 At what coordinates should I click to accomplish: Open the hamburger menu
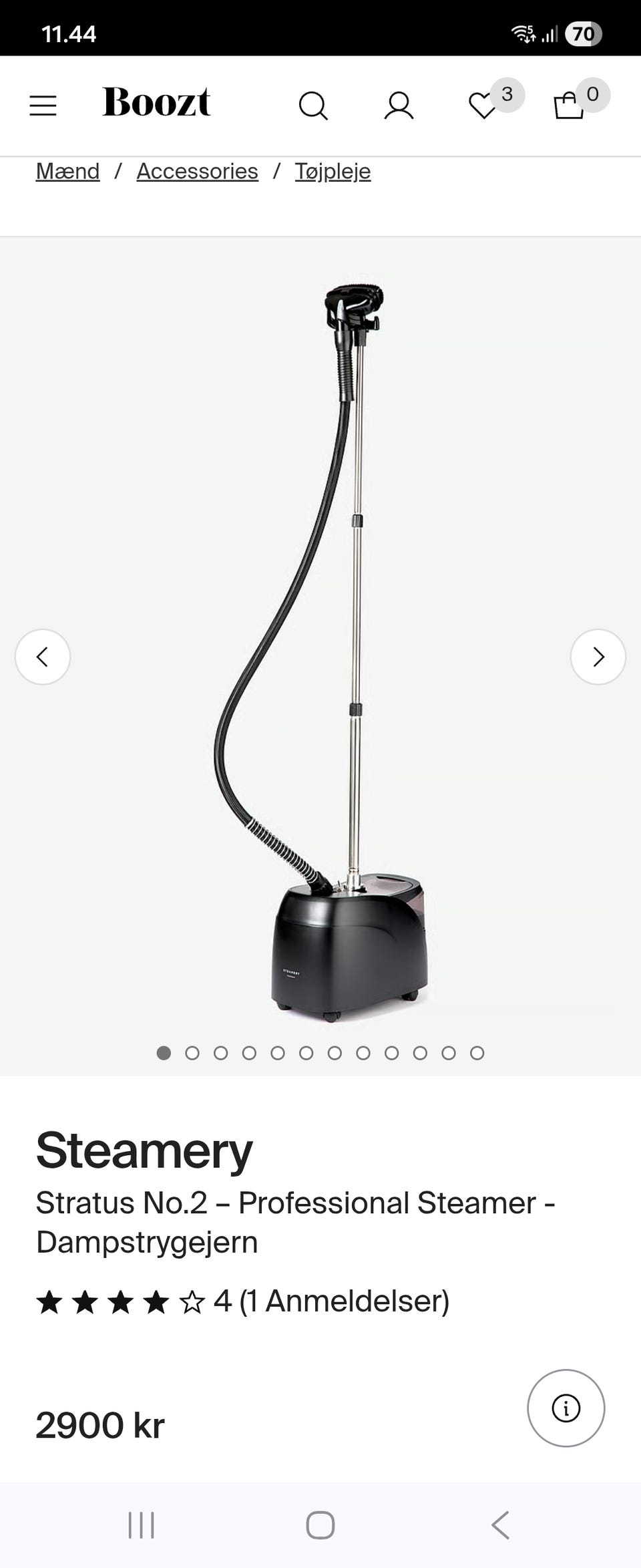point(43,106)
